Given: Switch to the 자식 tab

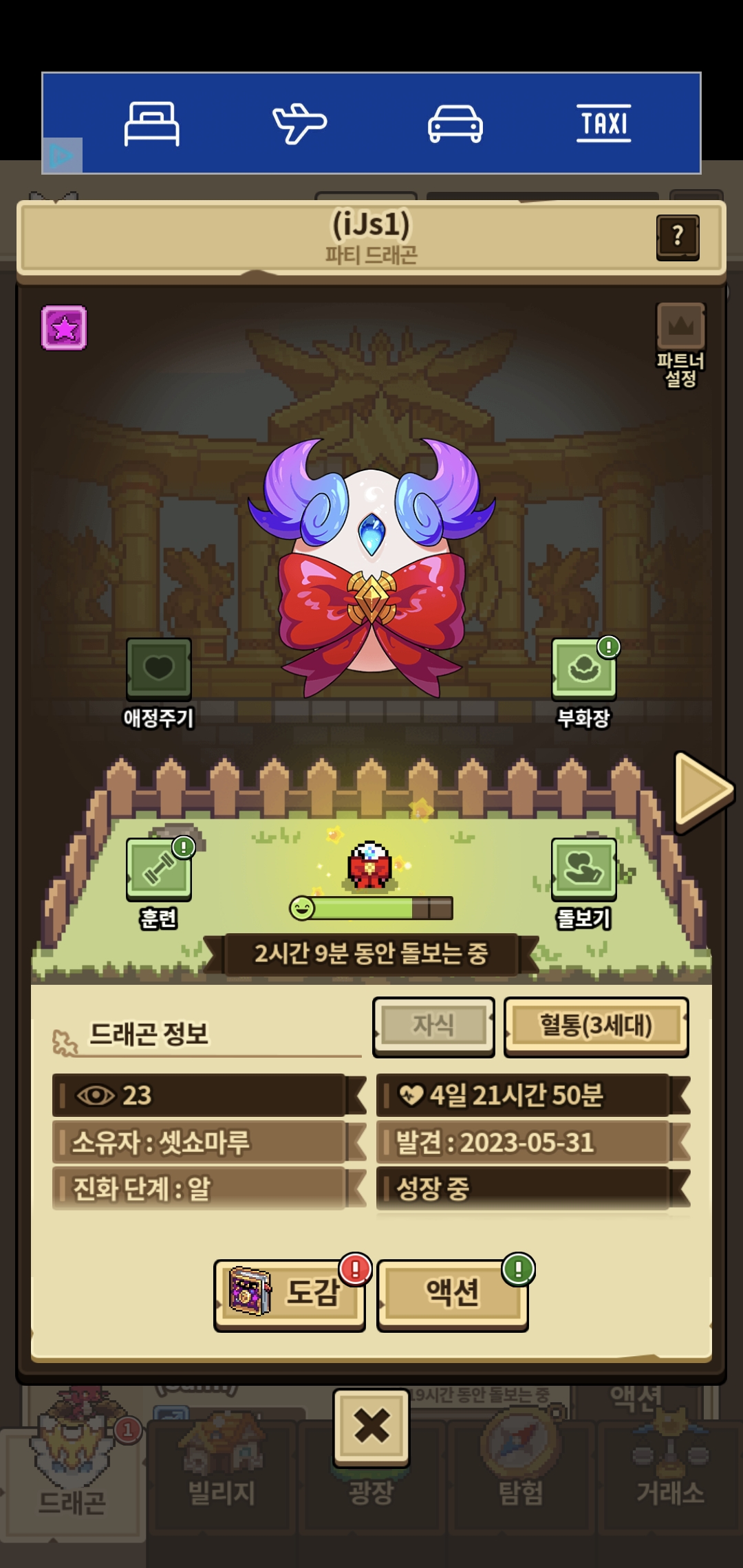Looking at the screenshot, I should [433, 1026].
